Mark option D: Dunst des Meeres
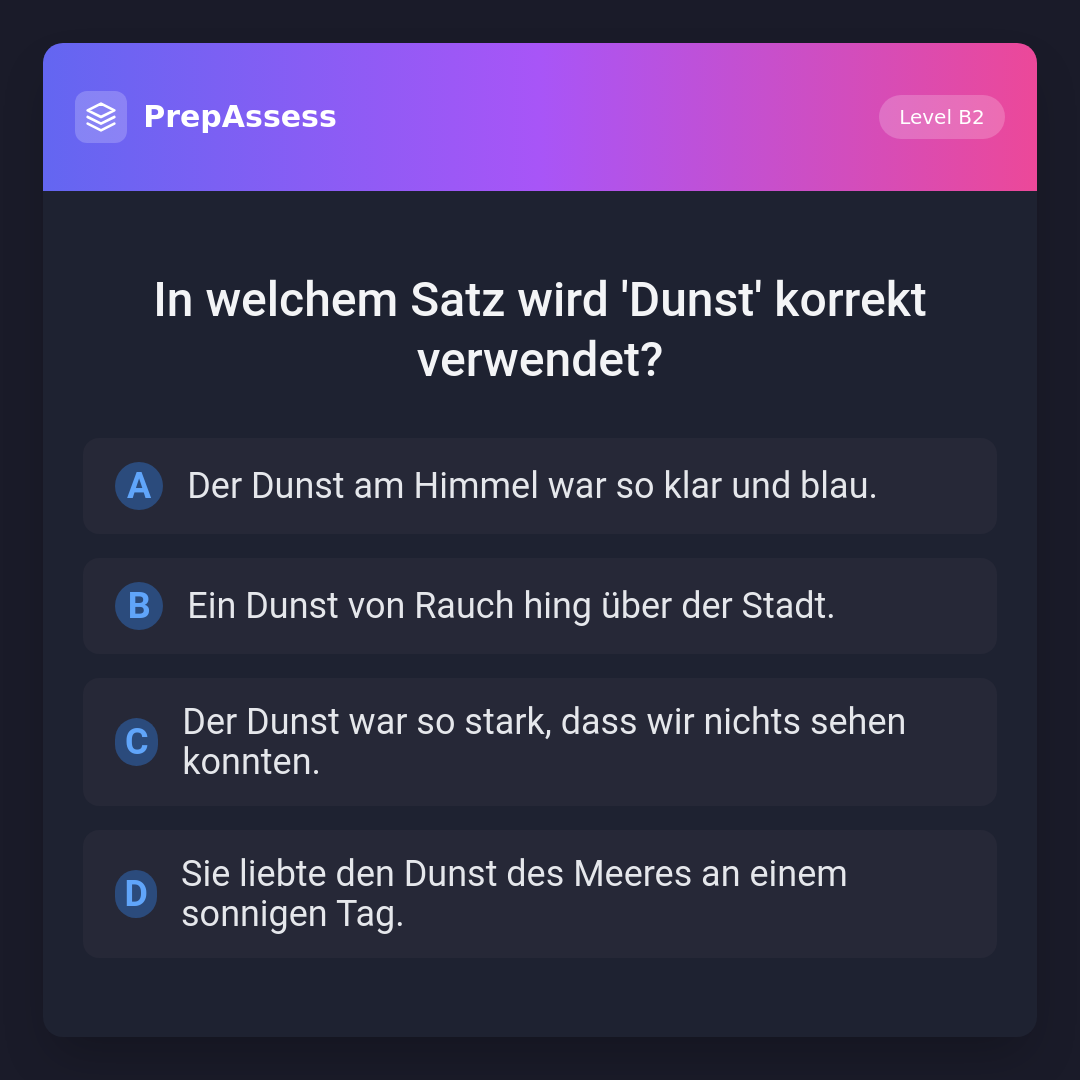Image resolution: width=1080 pixels, height=1080 pixels. pyautogui.click(x=539, y=894)
